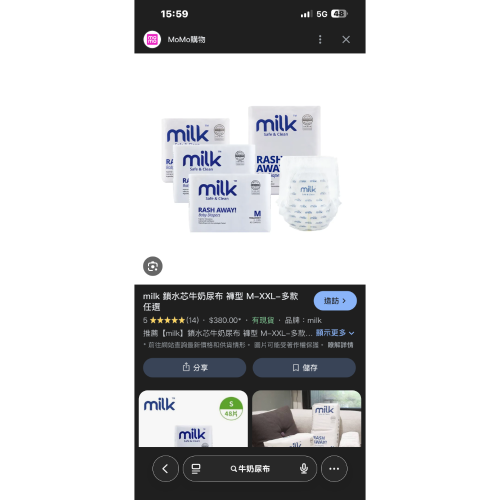Share this product with the 分享 button

(x=195, y=368)
